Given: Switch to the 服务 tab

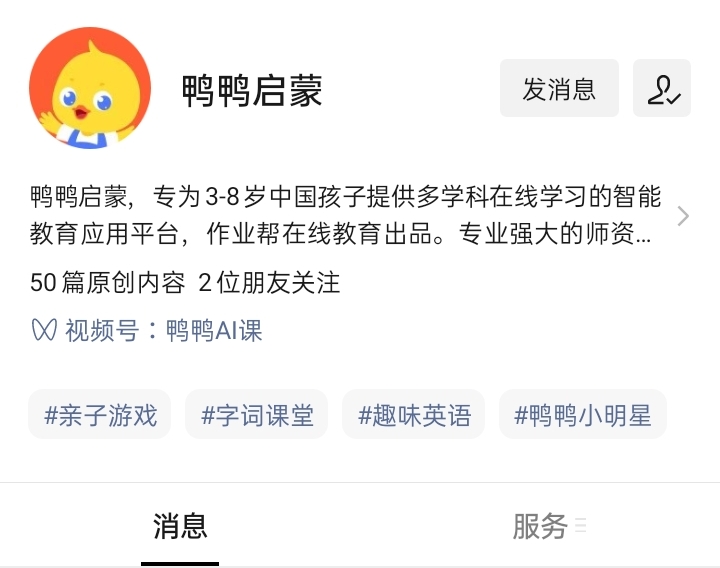Looking at the screenshot, I should coord(541,526).
